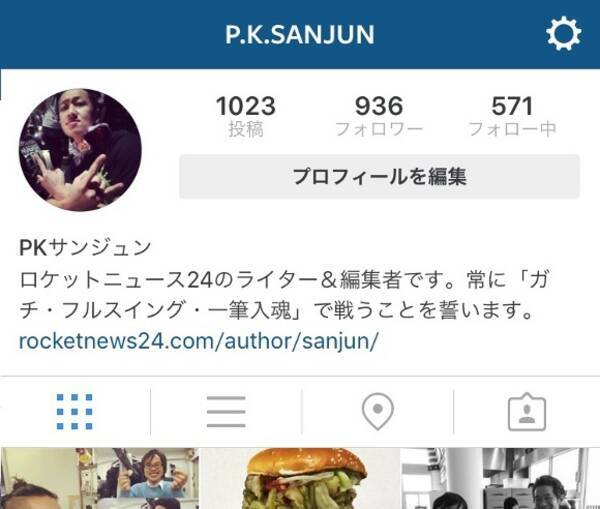Open the tagged photos tab
Viewport: 600px width, 509px height.
526,411
